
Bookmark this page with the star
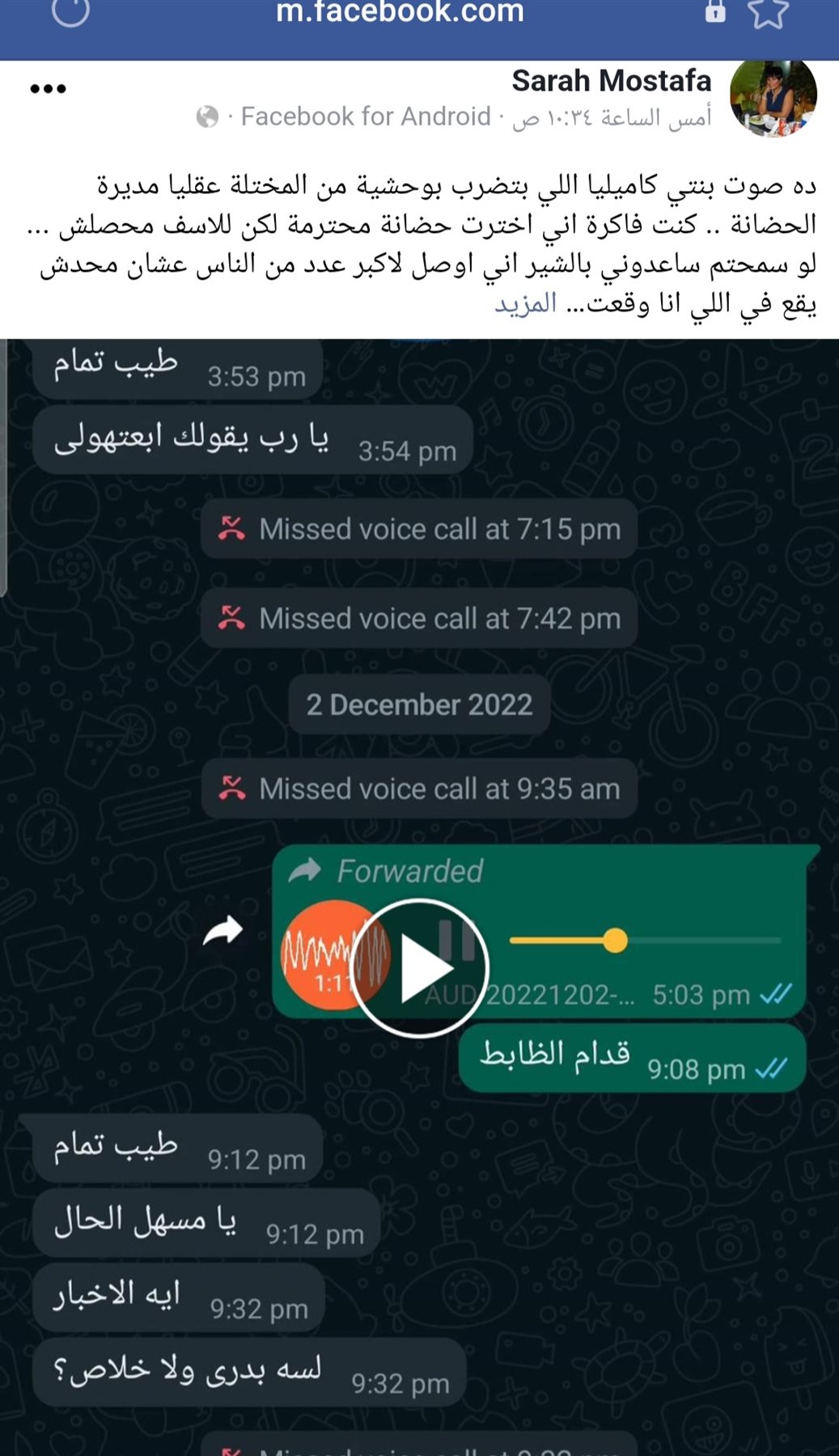click(x=766, y=12)
